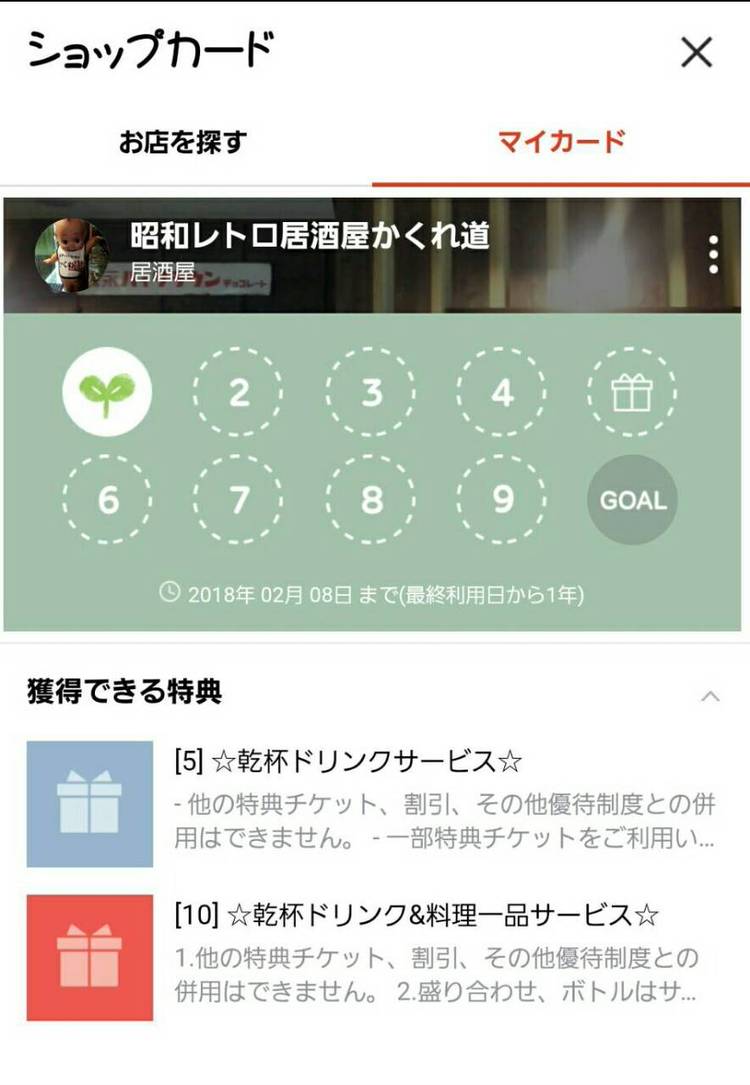
Task: Open the card's three-dot overflow menu
Action: [x=712, y=255]
